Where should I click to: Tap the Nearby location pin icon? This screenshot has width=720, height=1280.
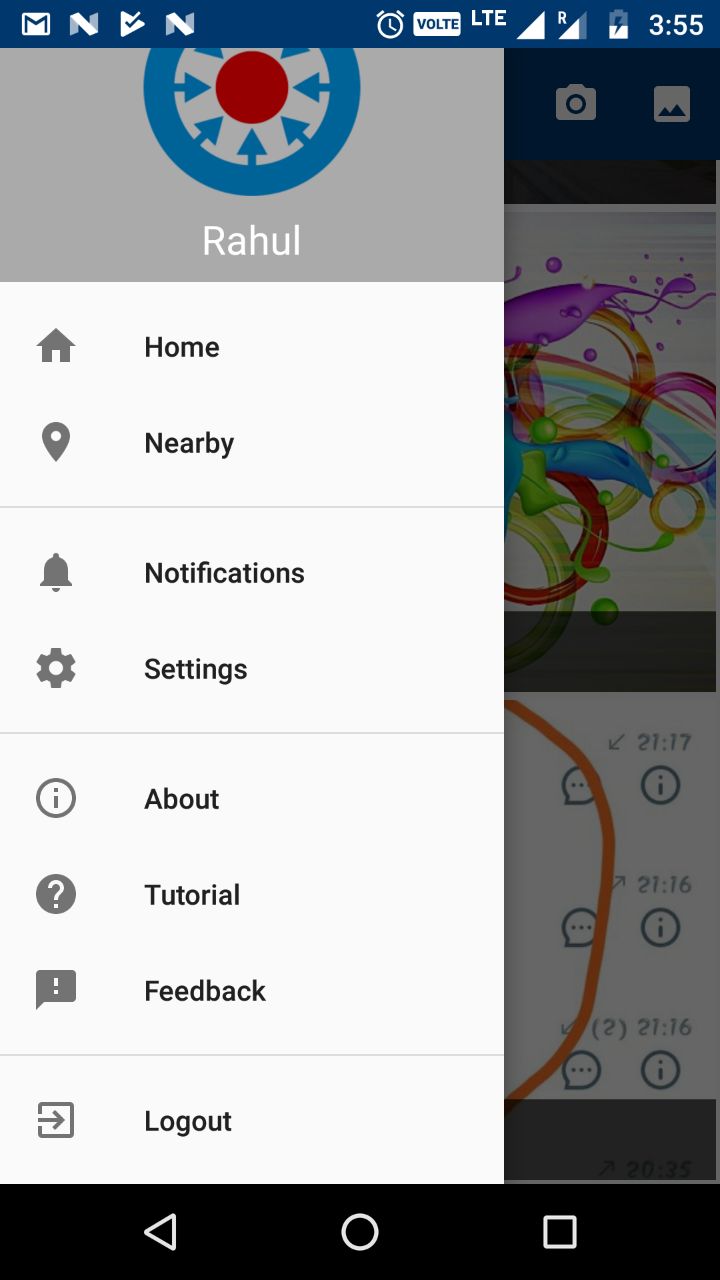[x=56, y=442]
